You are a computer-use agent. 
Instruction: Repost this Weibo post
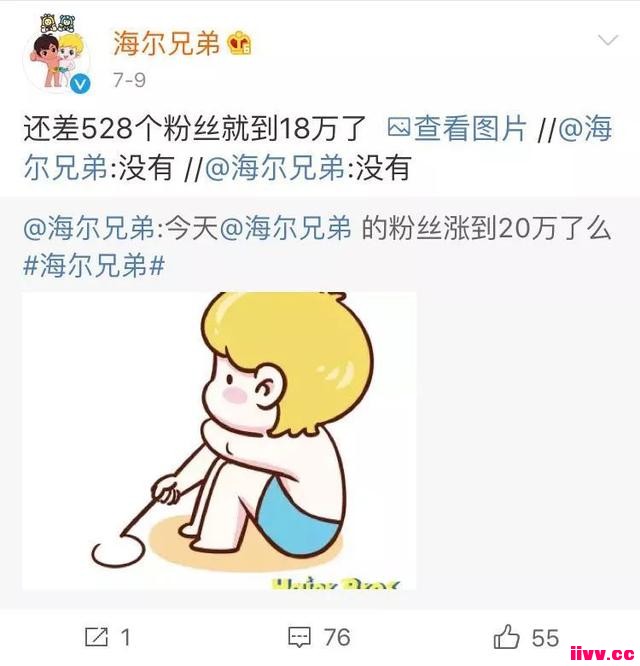pyautogui.click(x=108, y=636)
